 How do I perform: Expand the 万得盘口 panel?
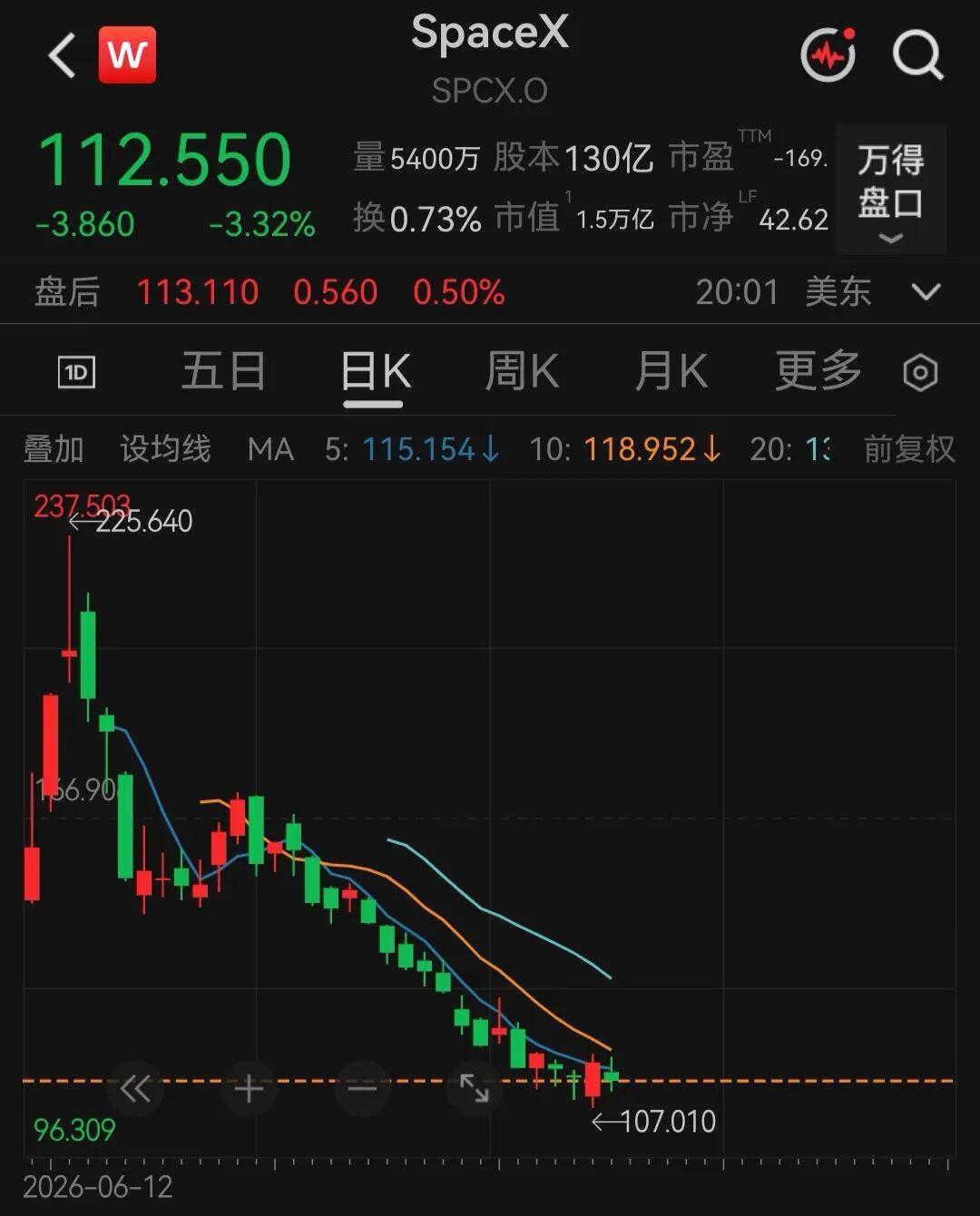click(x=890, y=189)
